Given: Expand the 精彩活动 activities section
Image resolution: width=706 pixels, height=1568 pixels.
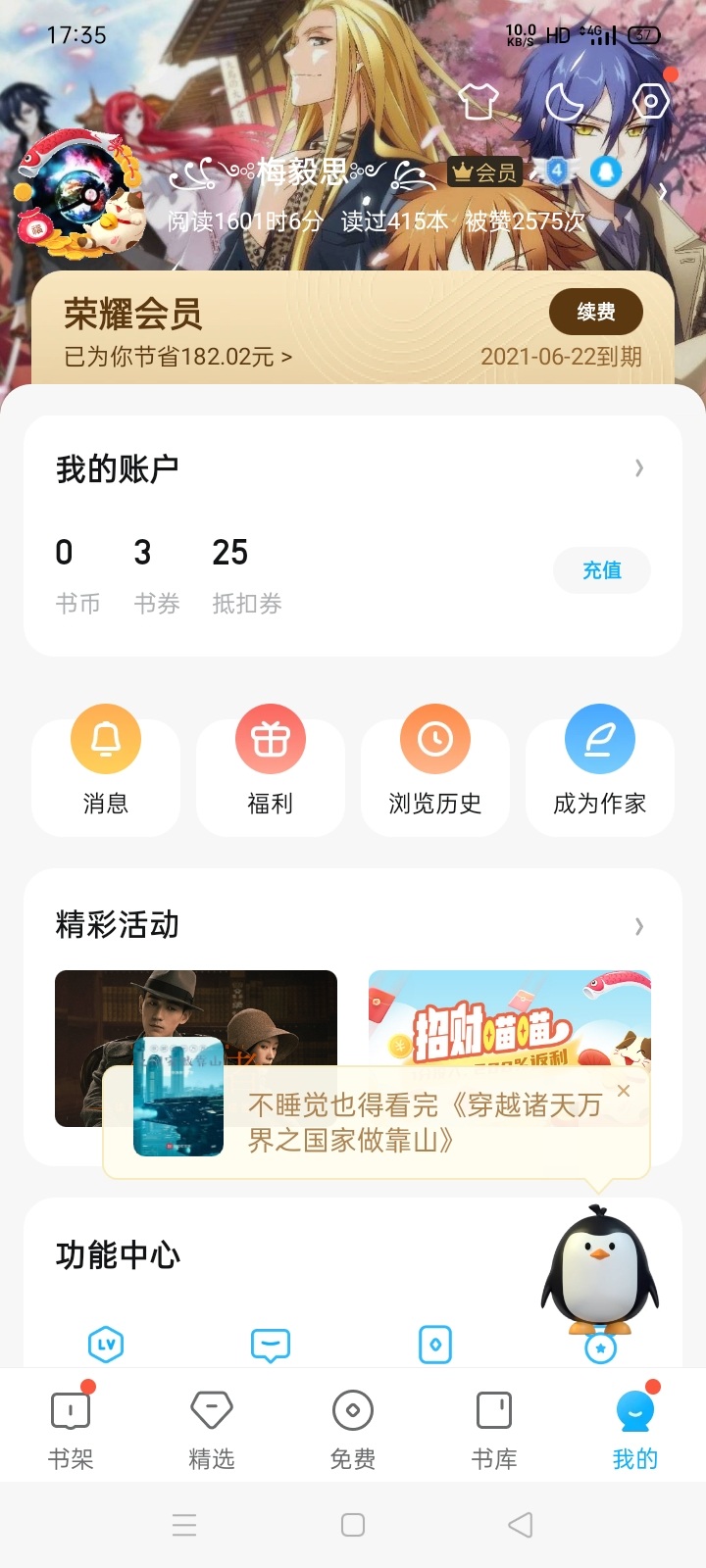Looking at the screenshot, I should [638, 926].
